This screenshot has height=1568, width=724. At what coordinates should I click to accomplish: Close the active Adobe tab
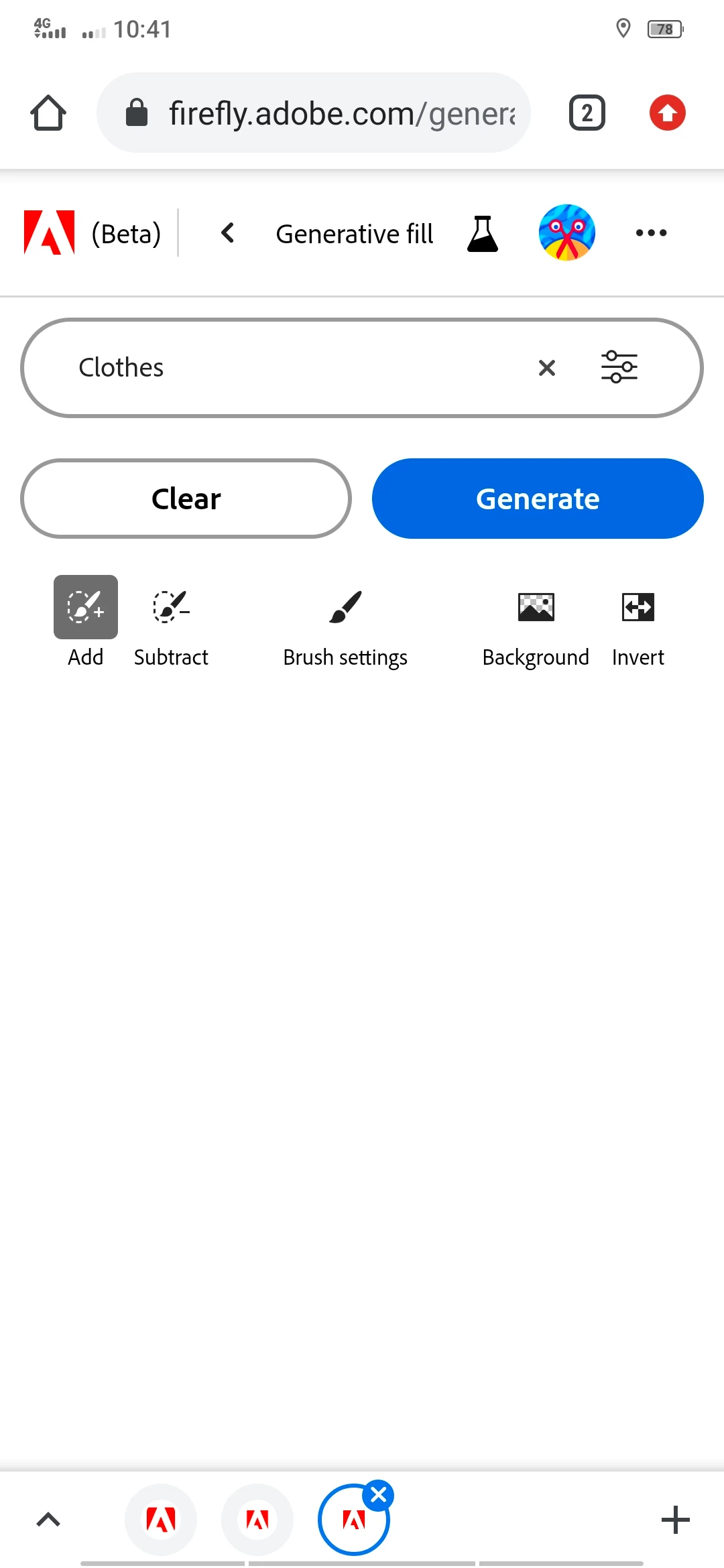coord(379,1495)
